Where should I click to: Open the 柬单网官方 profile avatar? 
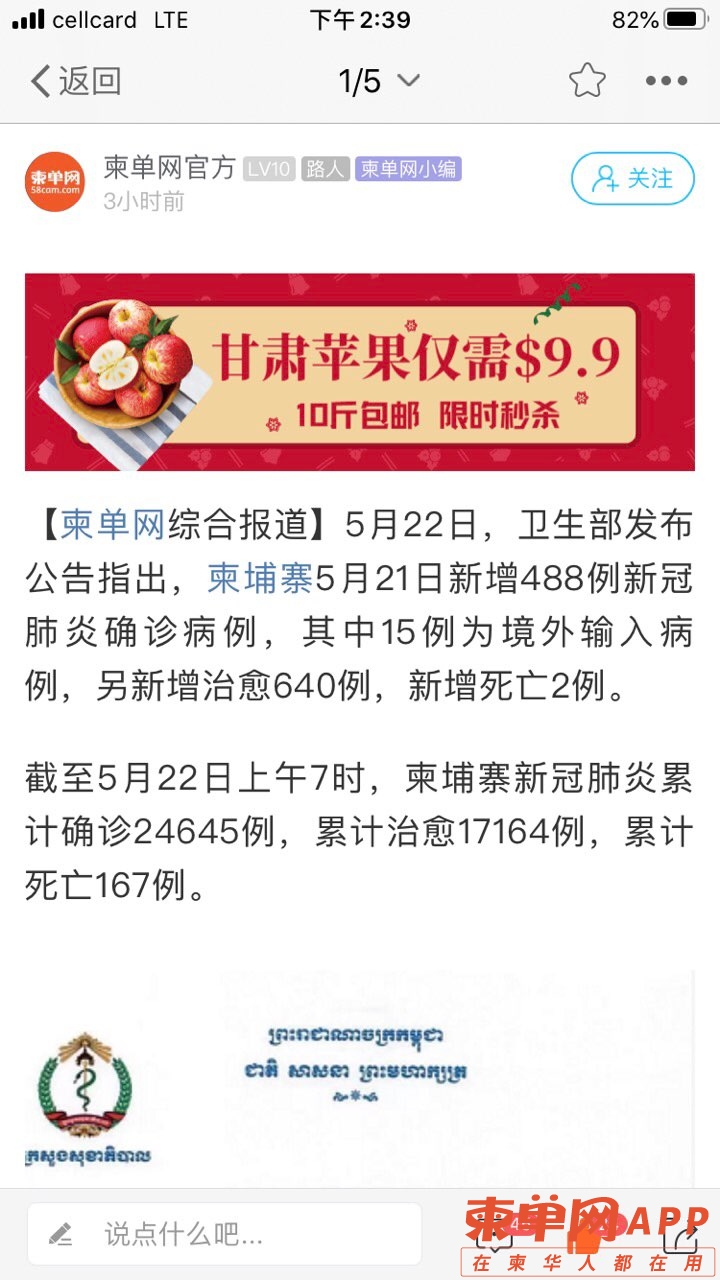click(x=55, y=181)
